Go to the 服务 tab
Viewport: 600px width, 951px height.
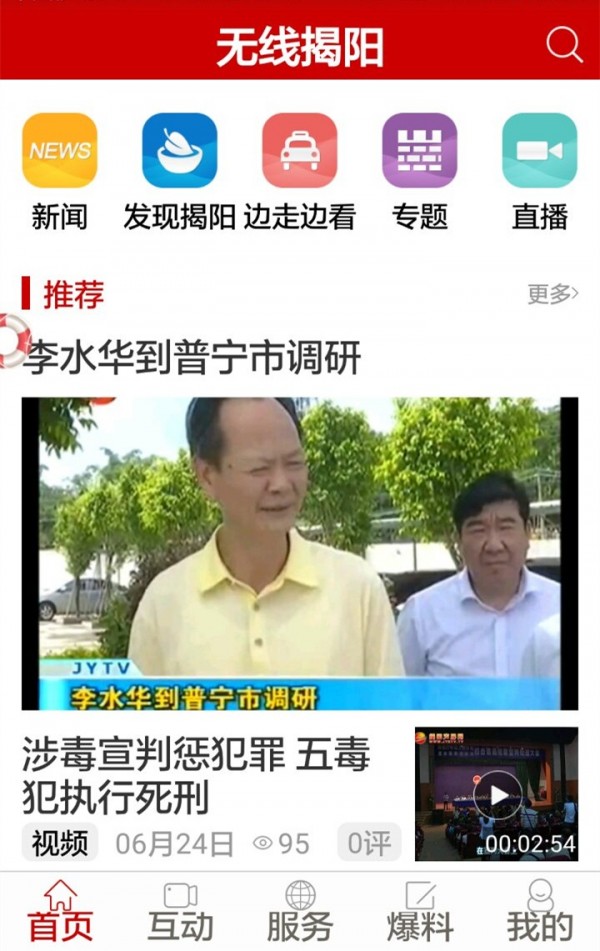coord(300,911)
